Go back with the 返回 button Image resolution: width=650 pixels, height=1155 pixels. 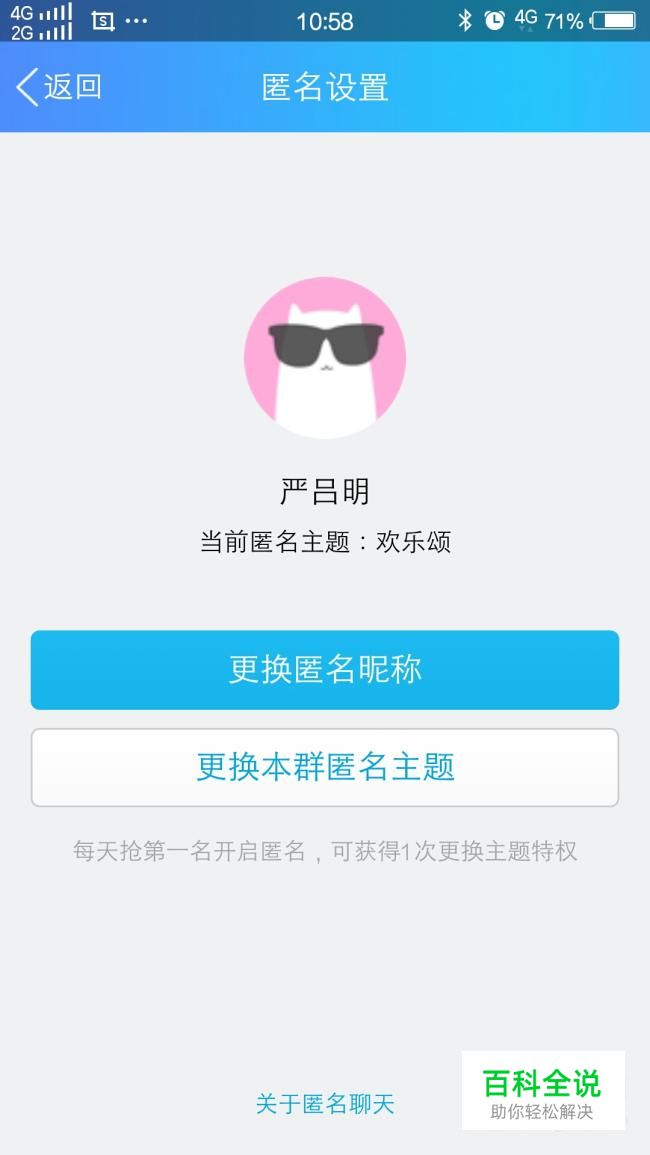point(58,87)
